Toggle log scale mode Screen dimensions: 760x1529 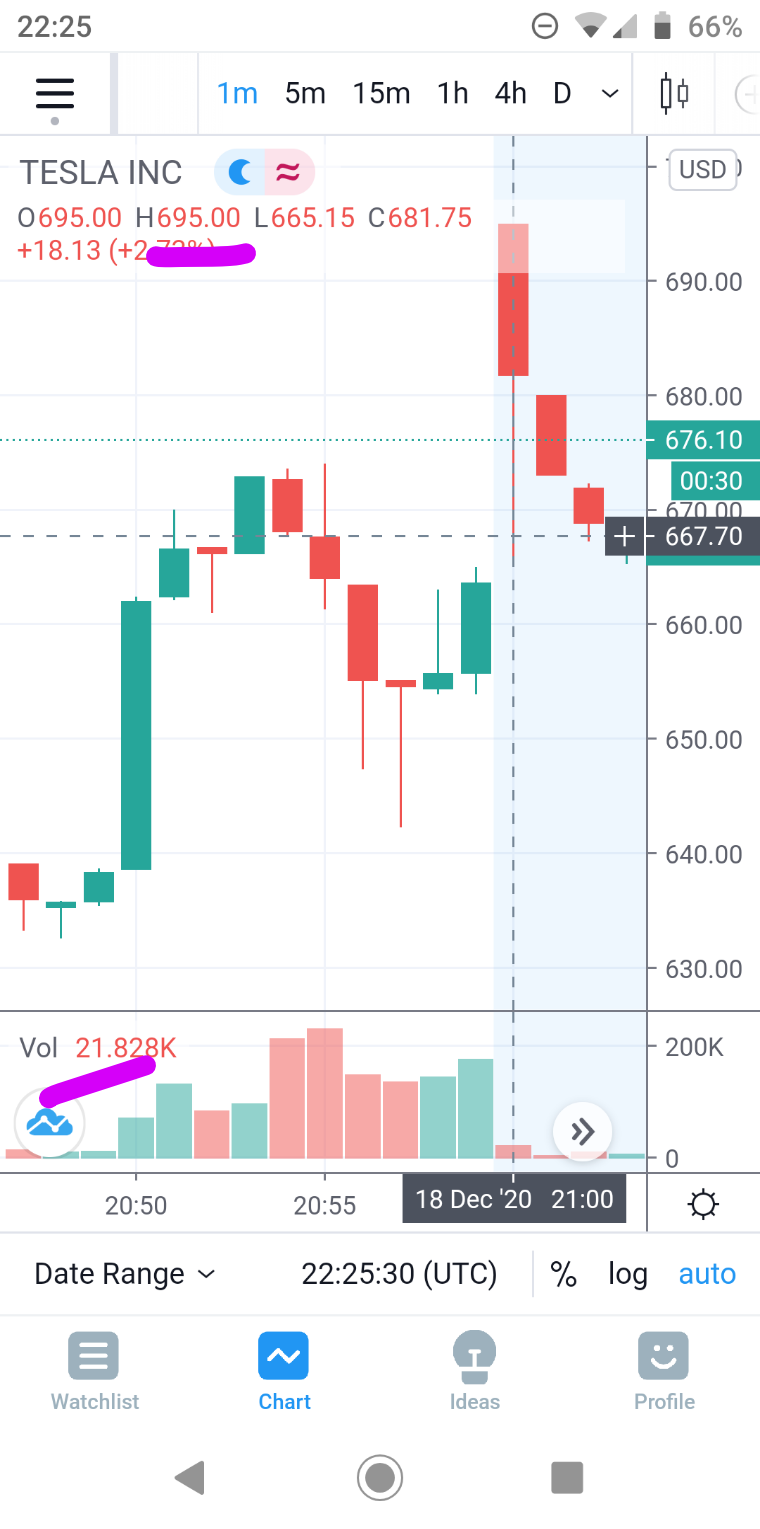tap(627, 1274)
